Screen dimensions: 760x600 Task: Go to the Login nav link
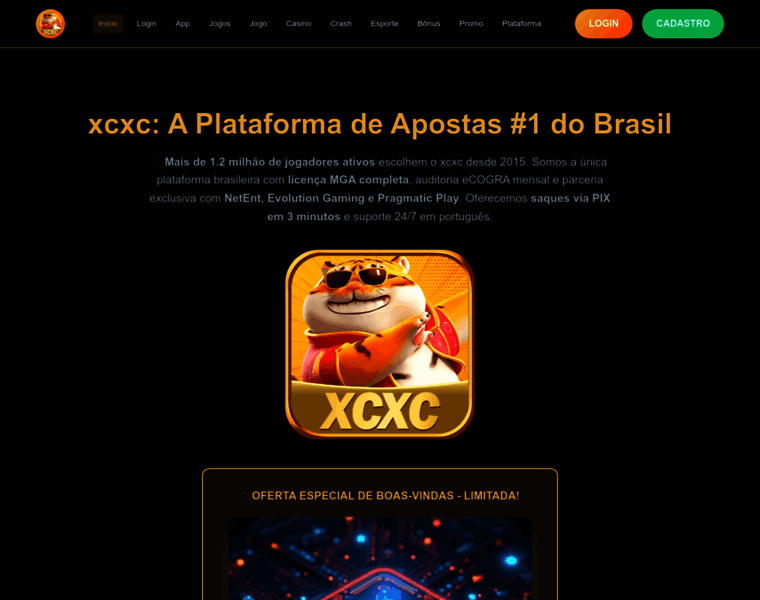[x=146, y=23]
